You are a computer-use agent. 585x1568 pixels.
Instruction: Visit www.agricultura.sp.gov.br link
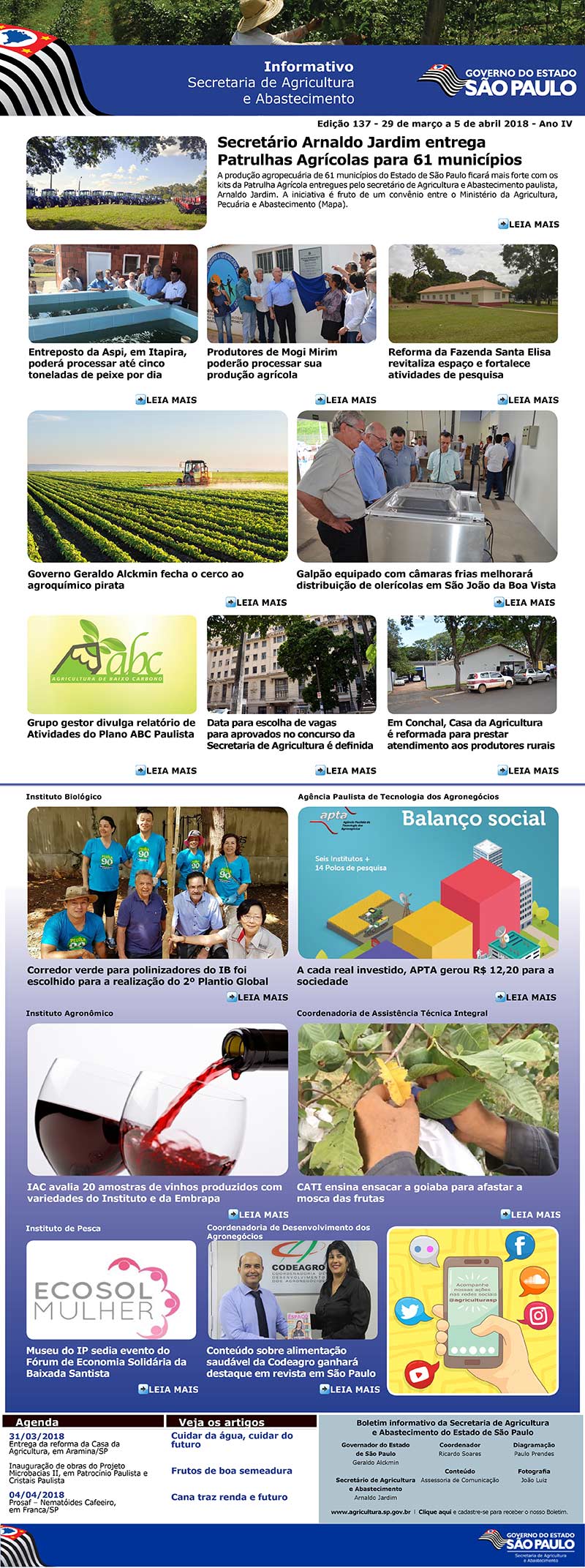tap(369, 1512)
